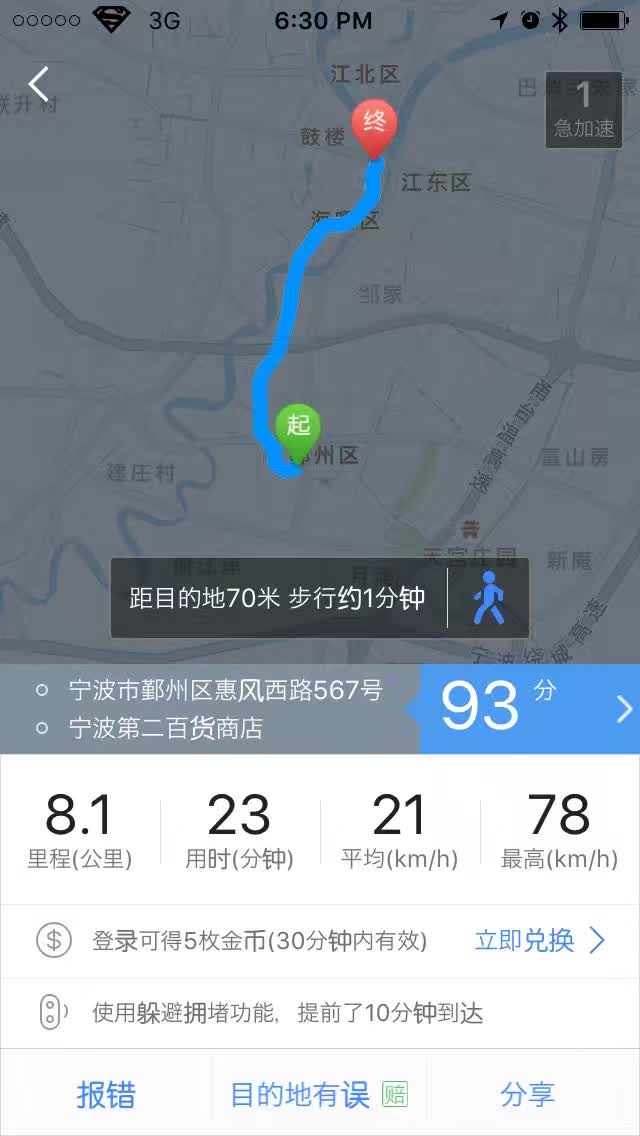Tap 报错 to report an error

(x=106, y=1094)
